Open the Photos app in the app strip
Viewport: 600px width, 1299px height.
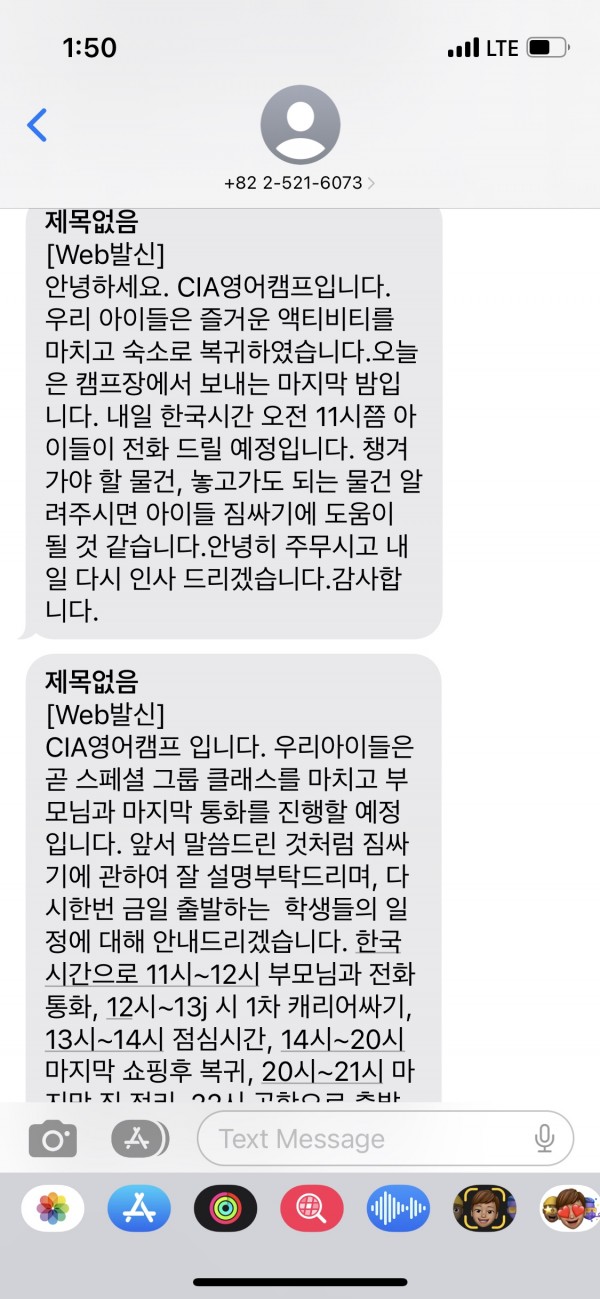tap(53, 1208)
